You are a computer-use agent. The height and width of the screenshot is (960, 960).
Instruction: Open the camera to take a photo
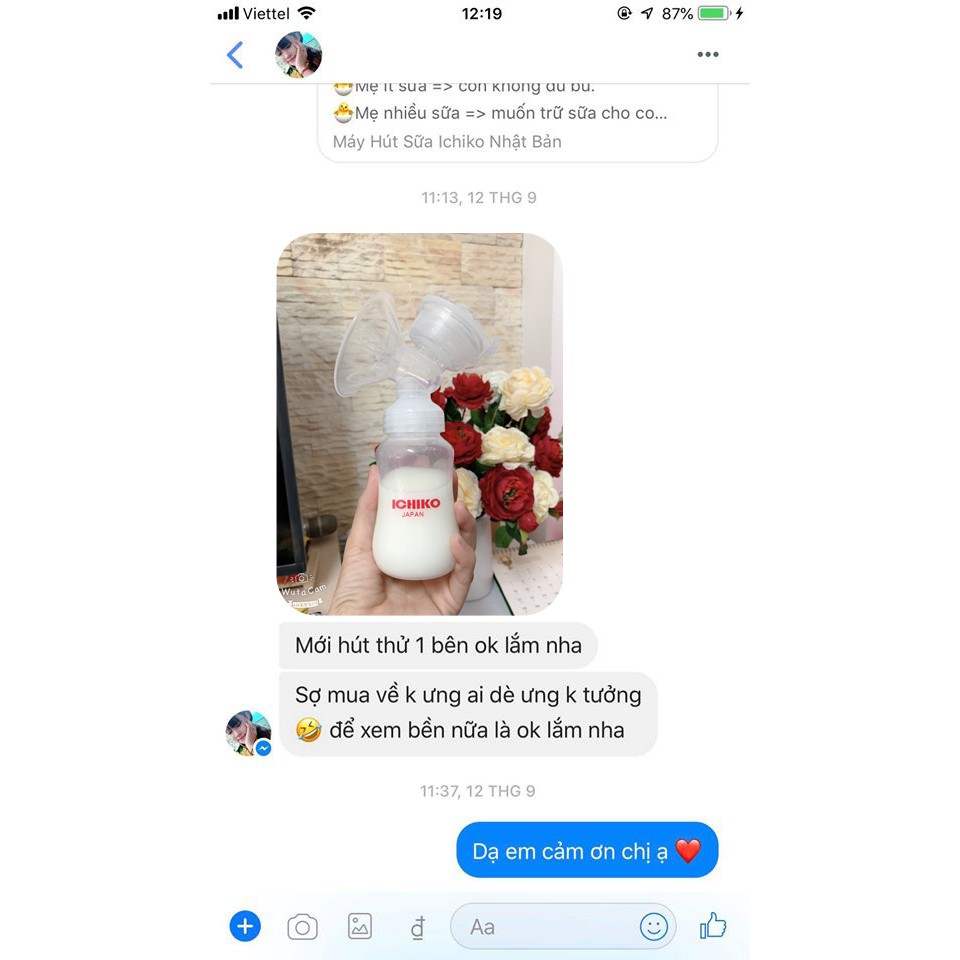coord(302,927)
